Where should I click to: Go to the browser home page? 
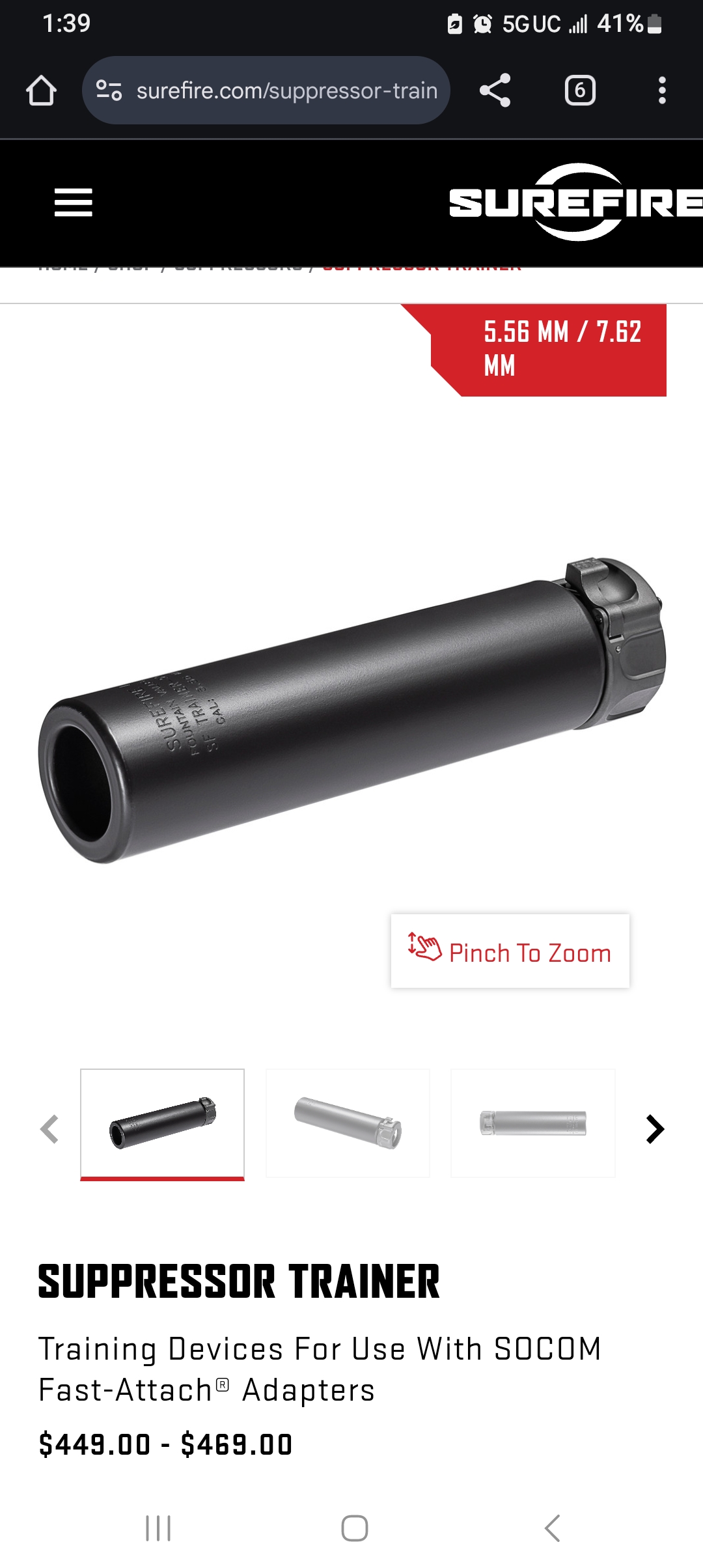(41, 91)
